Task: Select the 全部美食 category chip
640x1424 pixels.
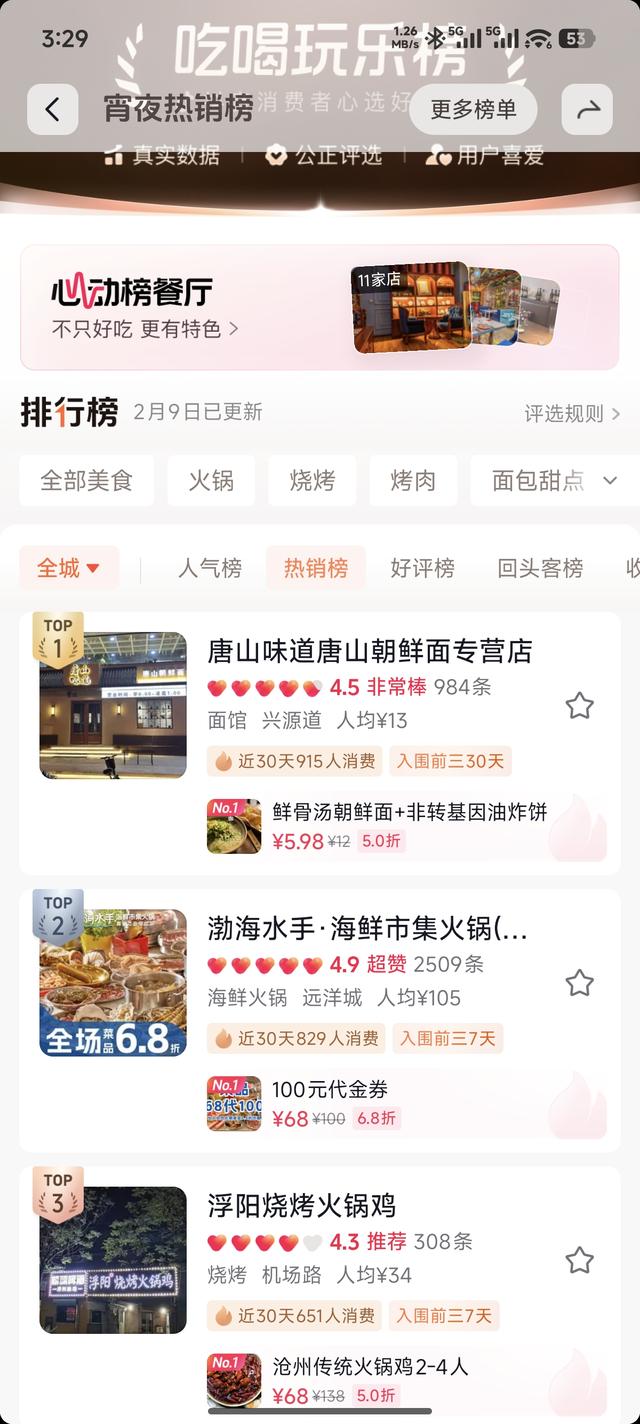Action: coord(86,480)
